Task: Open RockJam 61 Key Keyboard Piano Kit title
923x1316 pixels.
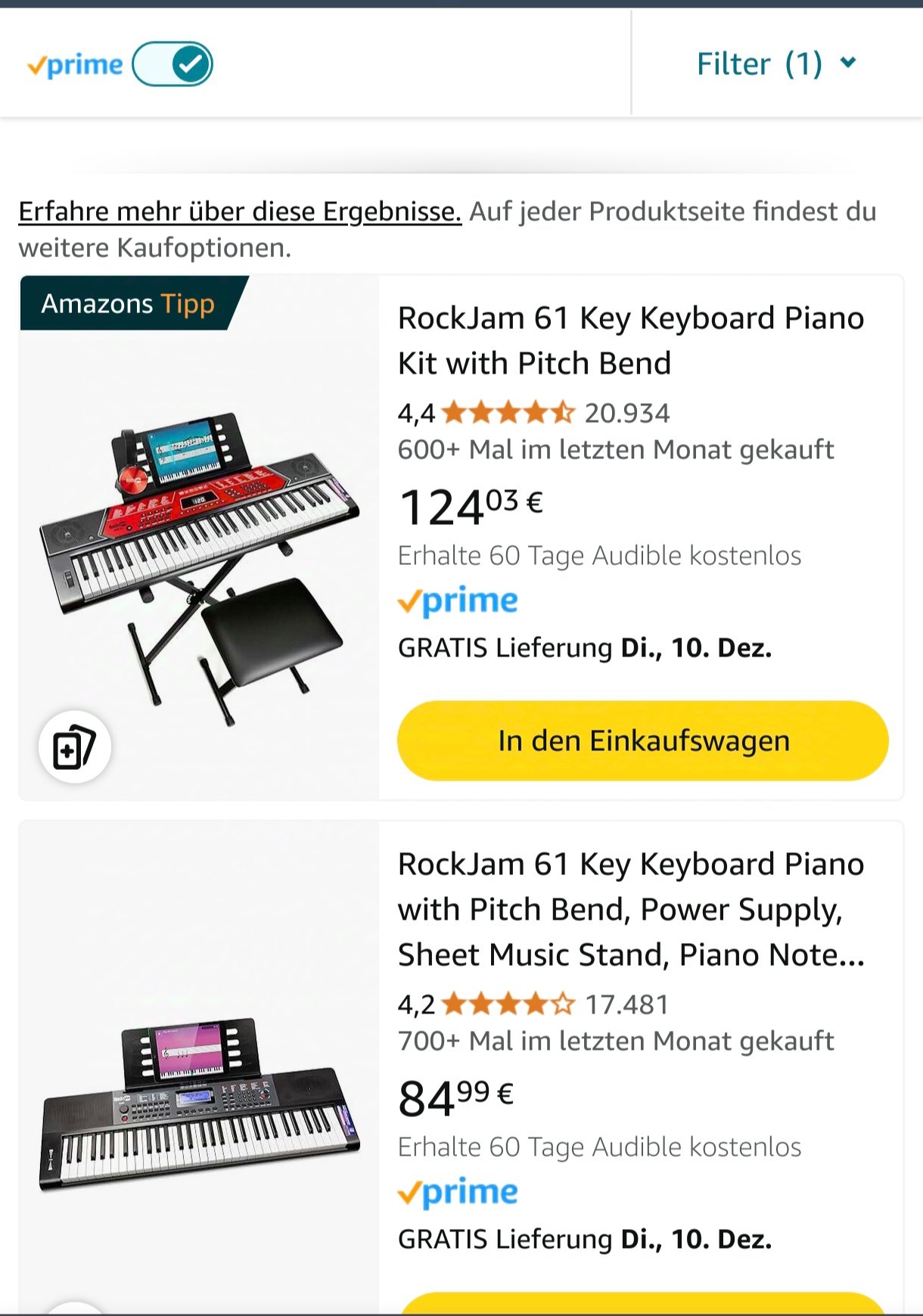Action: click(630, 340)
